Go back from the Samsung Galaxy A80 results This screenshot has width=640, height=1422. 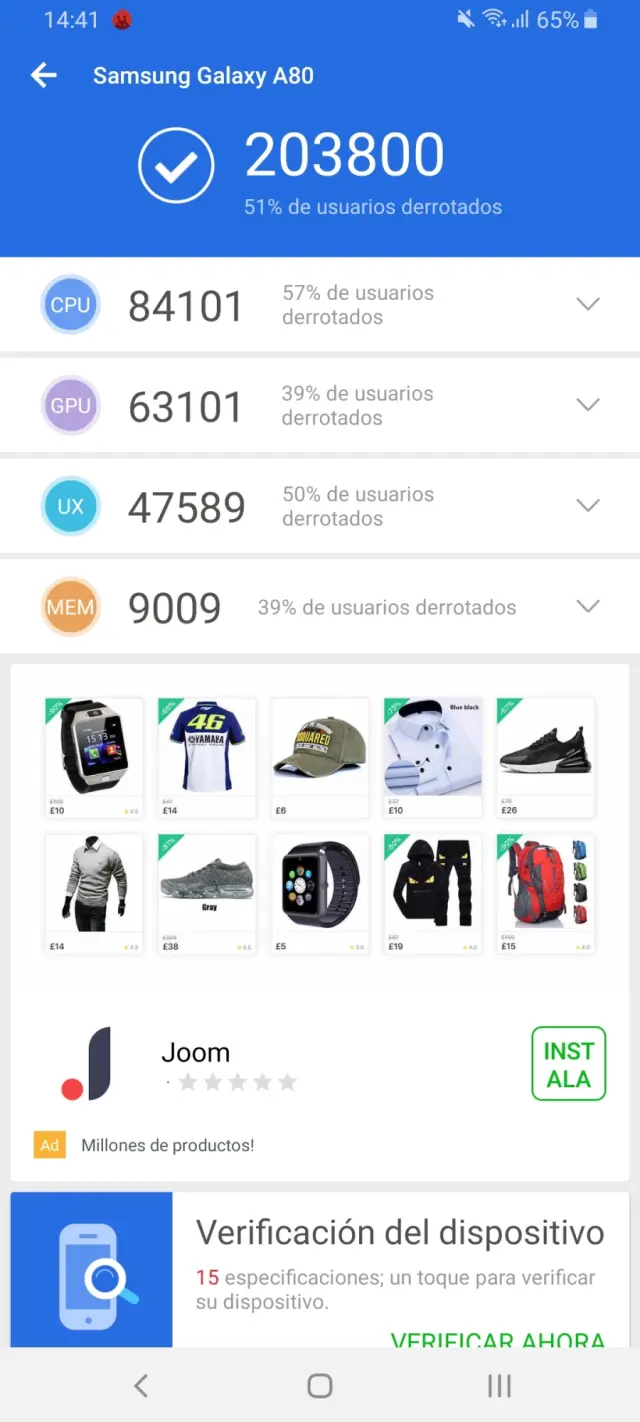(44, 76)
